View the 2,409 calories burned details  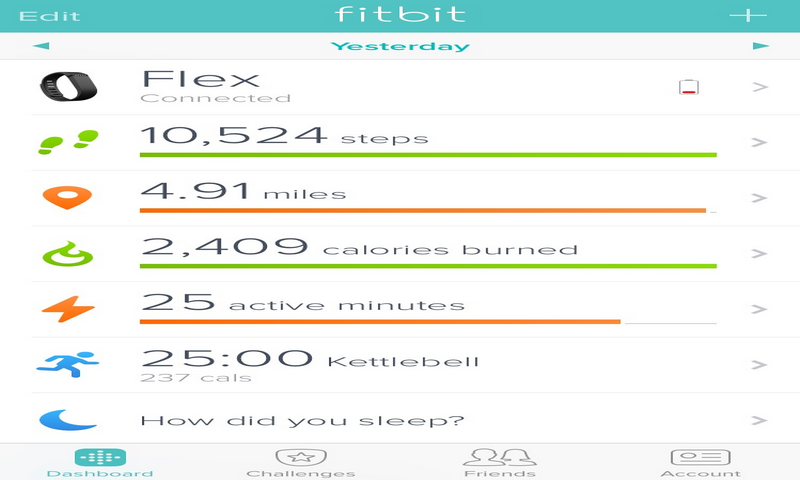[x=400, y=252]
